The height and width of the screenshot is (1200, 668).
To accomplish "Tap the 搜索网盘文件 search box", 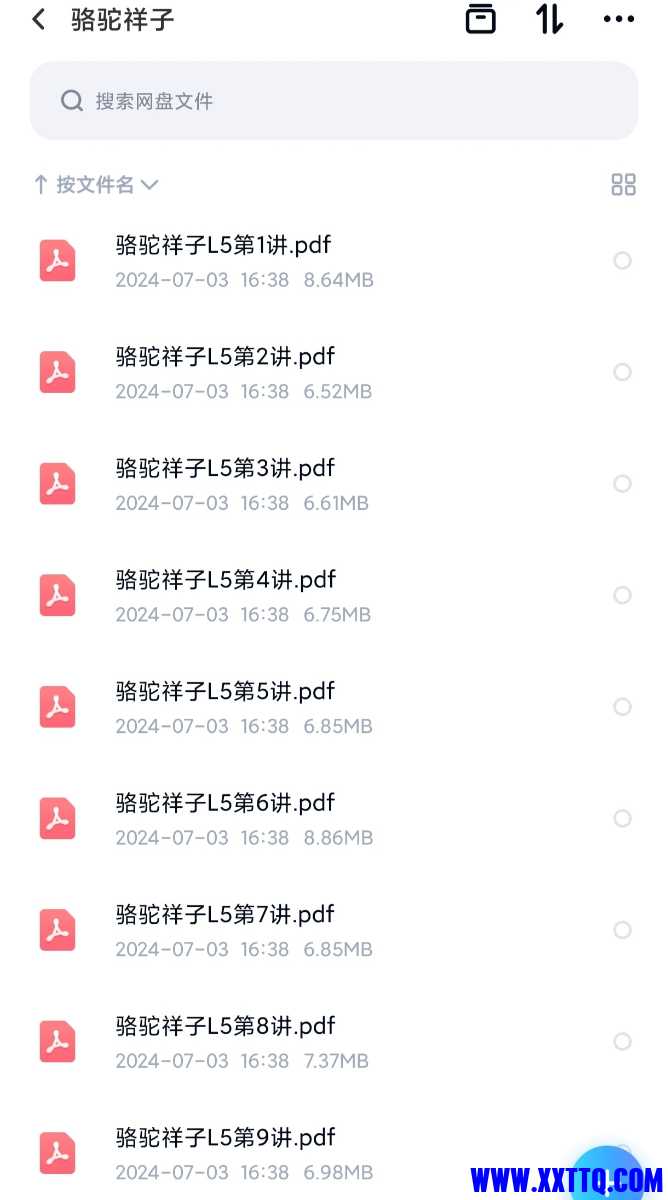I will click(x=334, y=101).
